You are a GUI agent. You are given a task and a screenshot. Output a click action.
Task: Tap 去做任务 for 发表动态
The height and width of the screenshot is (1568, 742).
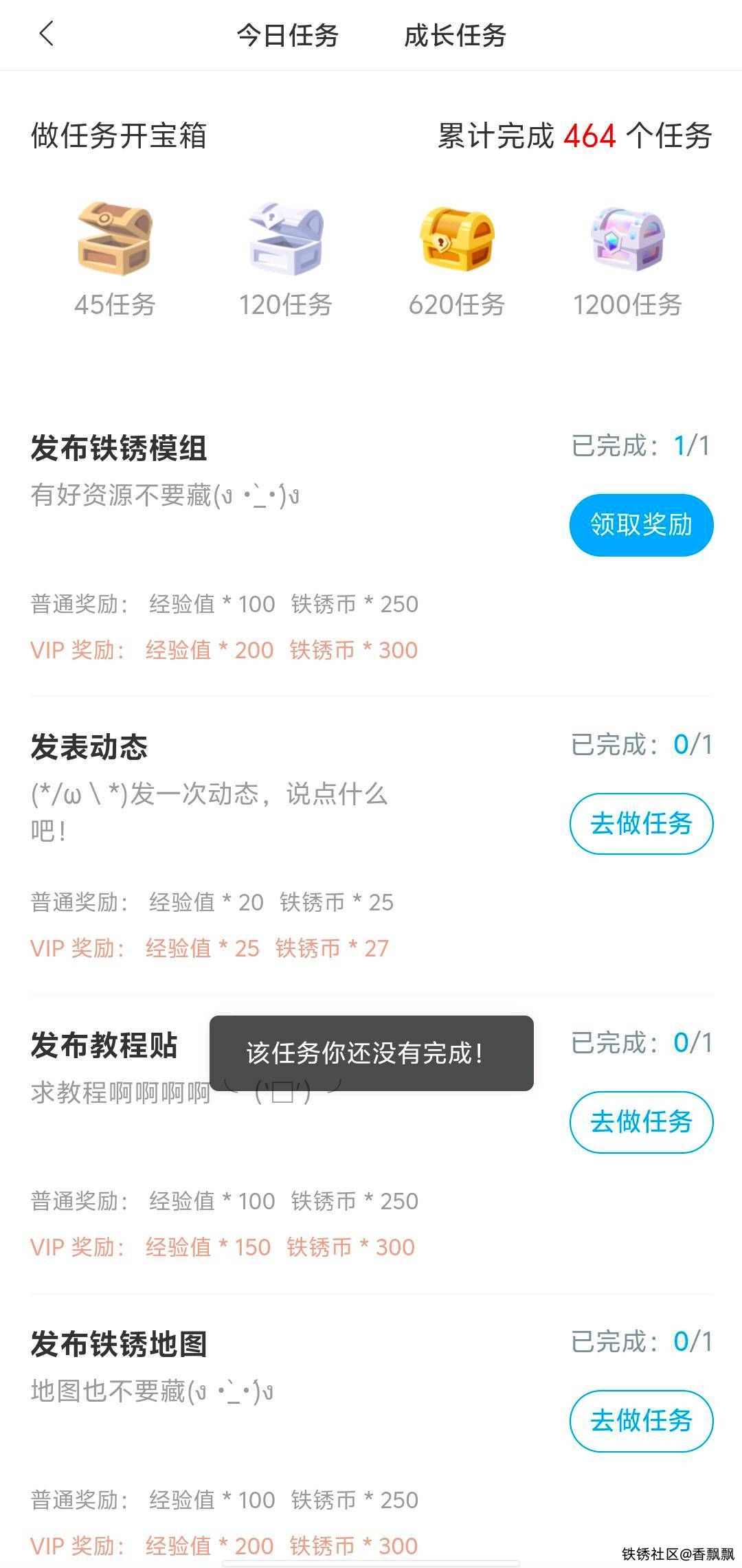tap(641, 823)
